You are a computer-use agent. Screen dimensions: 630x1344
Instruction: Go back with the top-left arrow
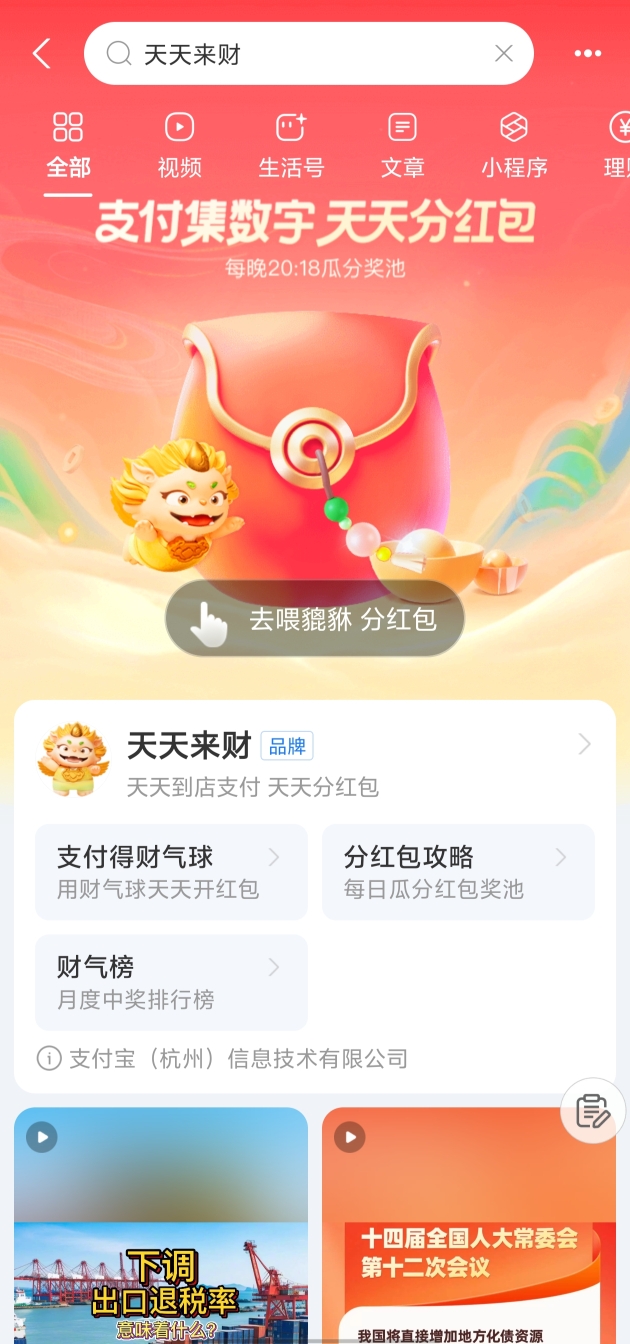pyautogui.click(x=41, y=54)
